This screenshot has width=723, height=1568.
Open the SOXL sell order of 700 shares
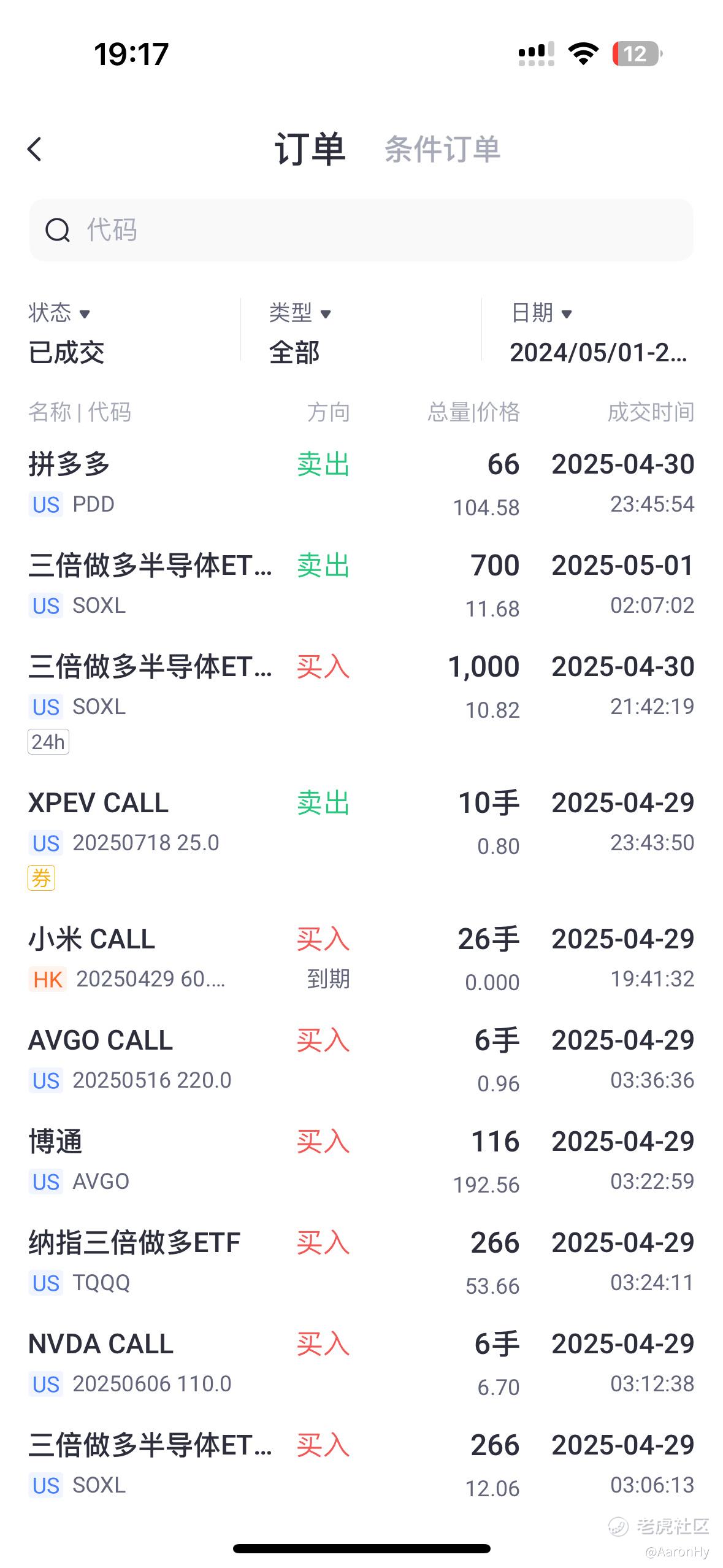pos(361,585)
